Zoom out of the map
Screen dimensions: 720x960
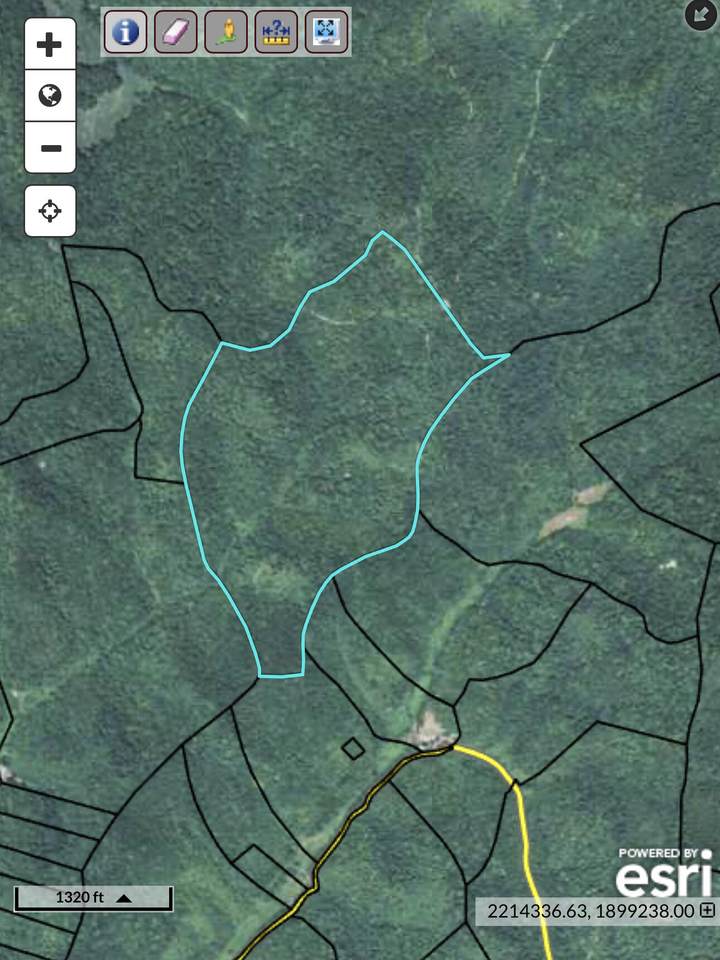(x=50, y=148)
